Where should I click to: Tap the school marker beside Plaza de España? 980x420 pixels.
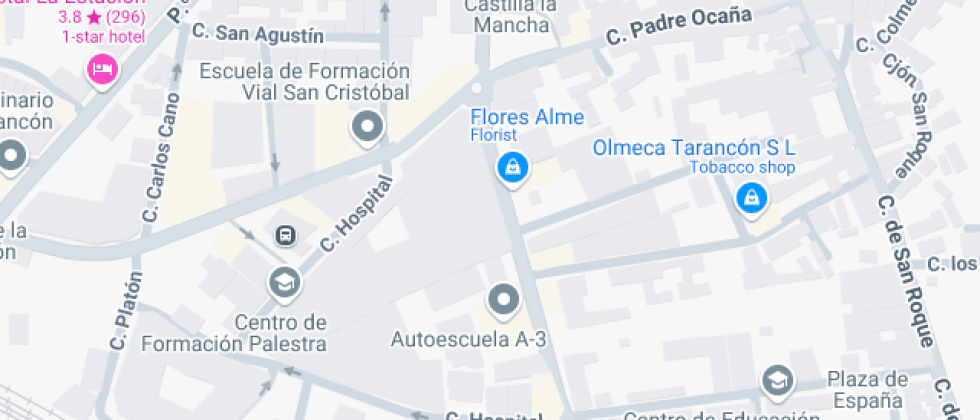(x=776, y=380)
